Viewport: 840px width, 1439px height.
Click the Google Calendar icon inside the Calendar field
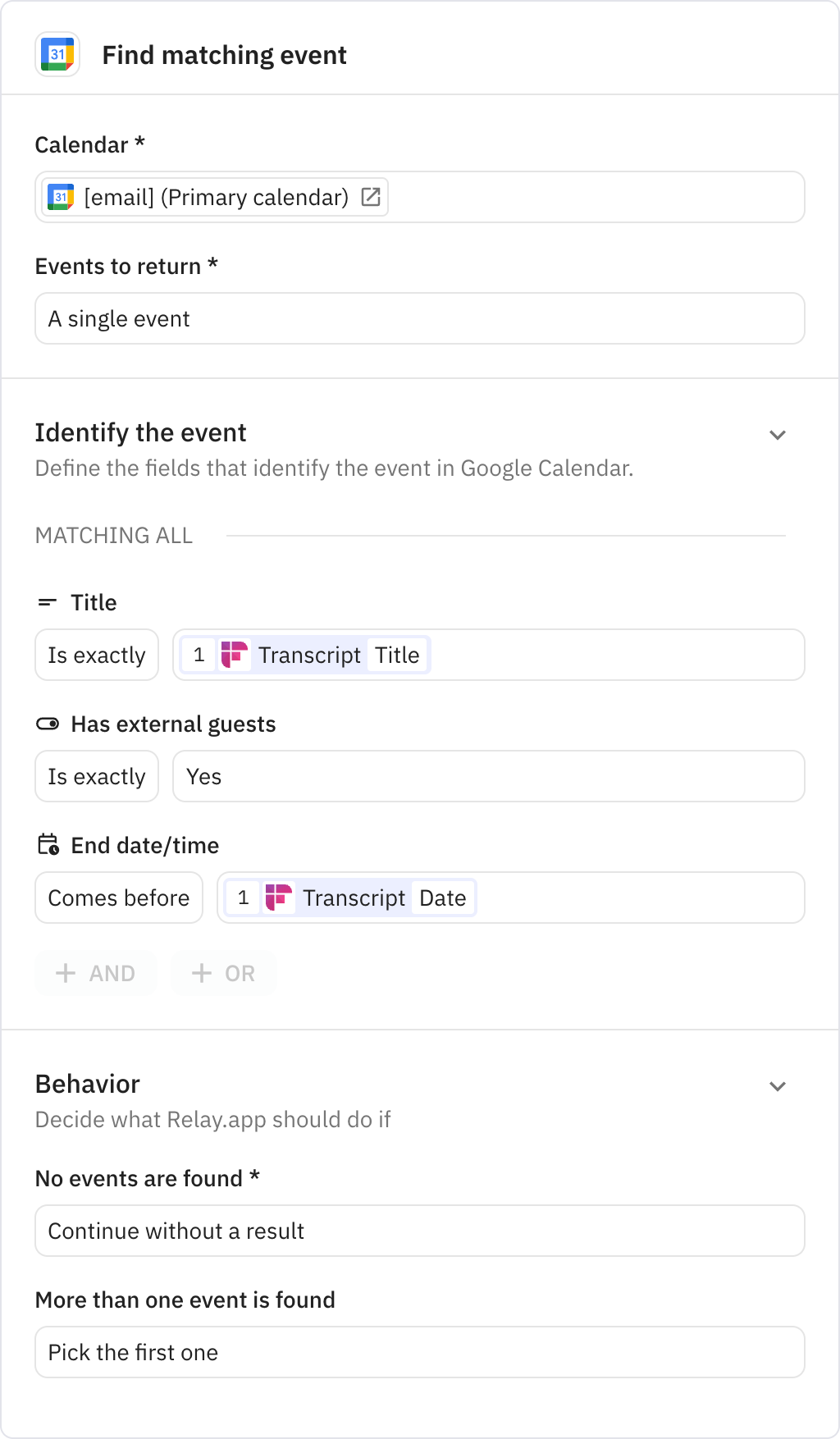point(60,197)
